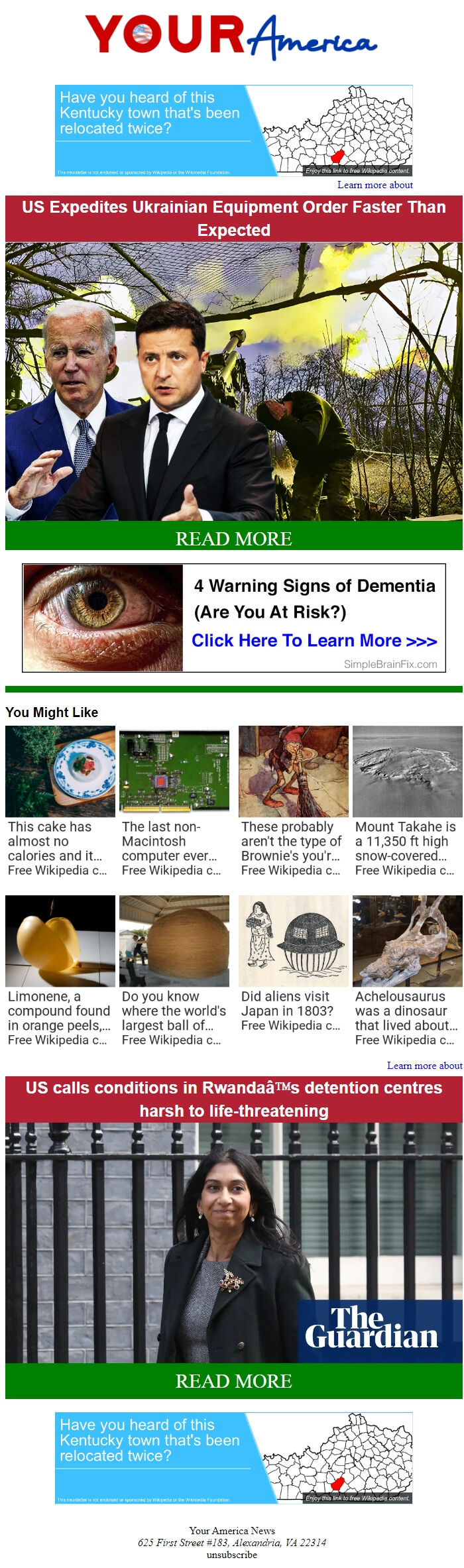Tap Learn more about link below the grid
The image size is (464, 1568).
[424, 1066]
